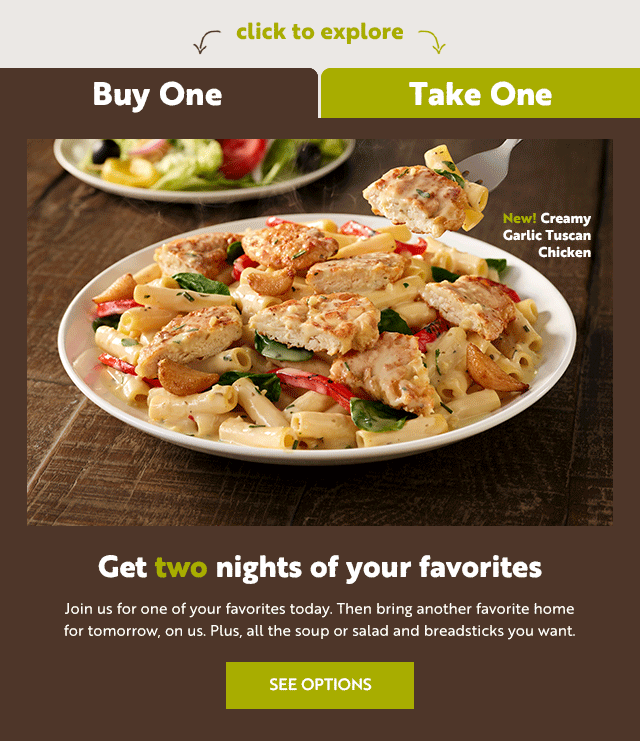This screenshot has height=741, width=640.
Task: Select the Buy One tab
Action: (x=158, y=94)
